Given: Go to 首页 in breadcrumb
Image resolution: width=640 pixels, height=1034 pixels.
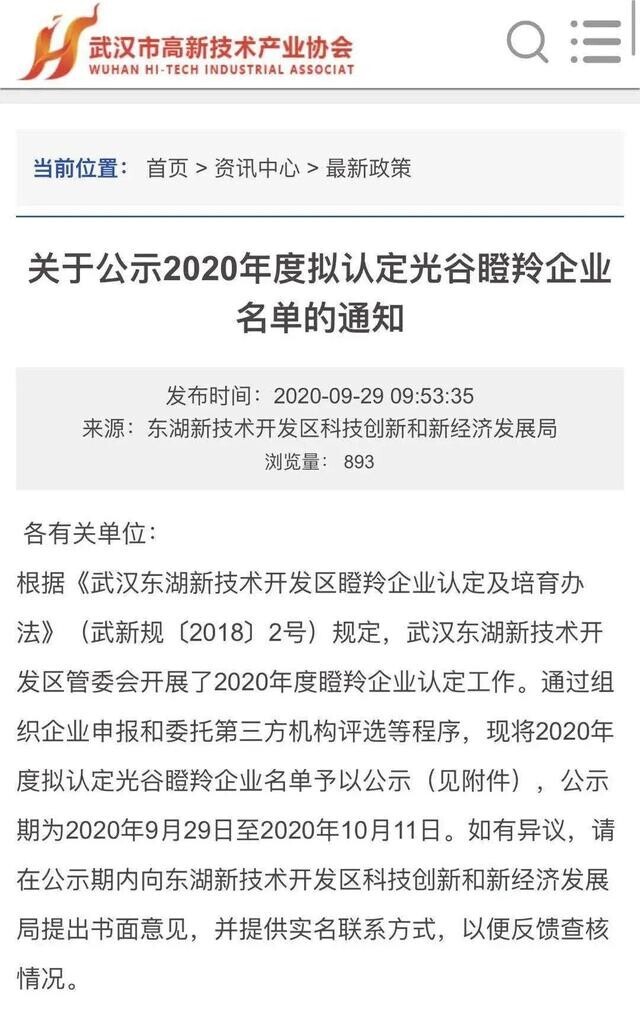Looking at the screenshot, I should point(167,168).
